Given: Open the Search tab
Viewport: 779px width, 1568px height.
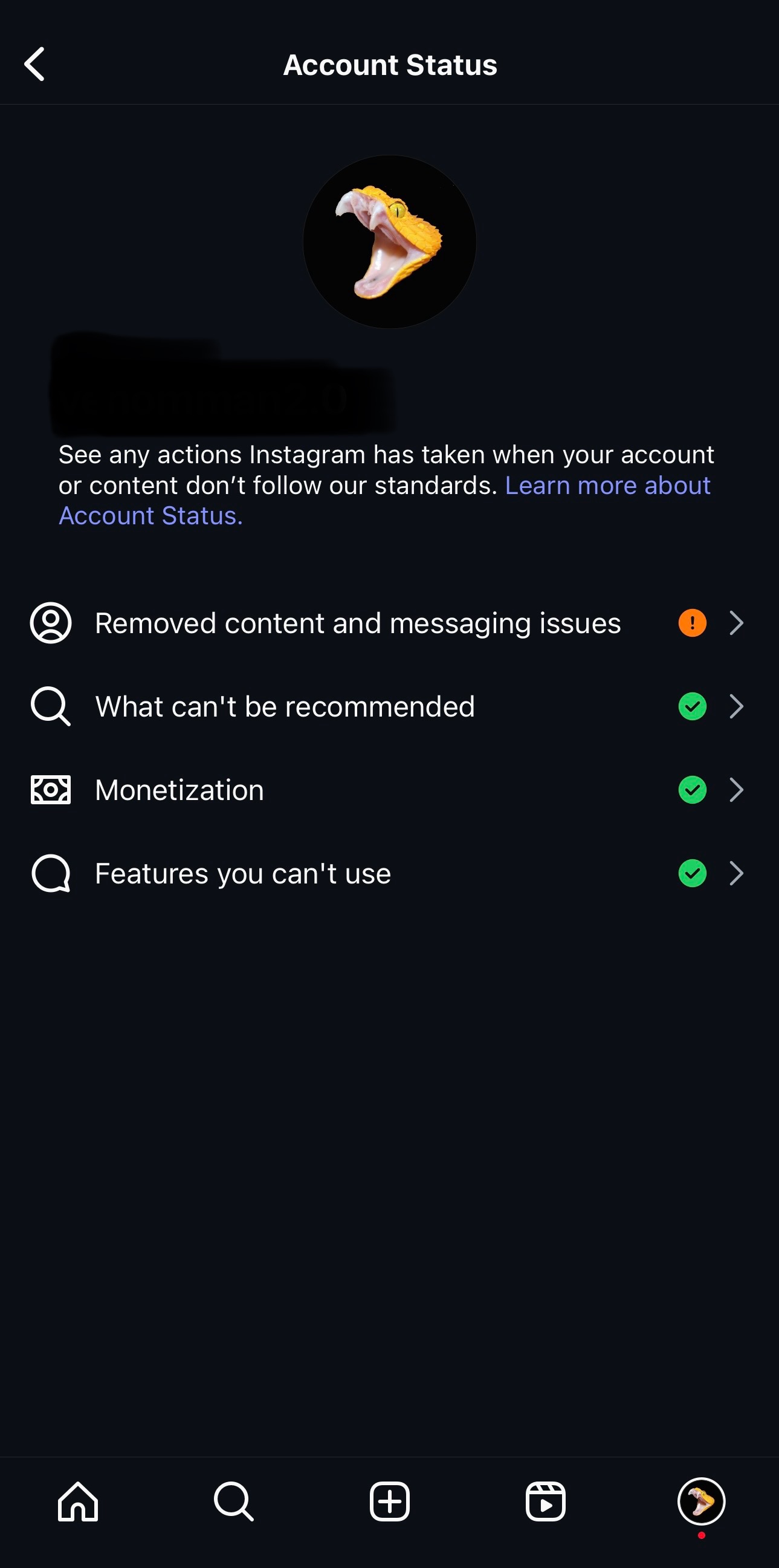Looking at the screenshot, I should coord(233,1501).
